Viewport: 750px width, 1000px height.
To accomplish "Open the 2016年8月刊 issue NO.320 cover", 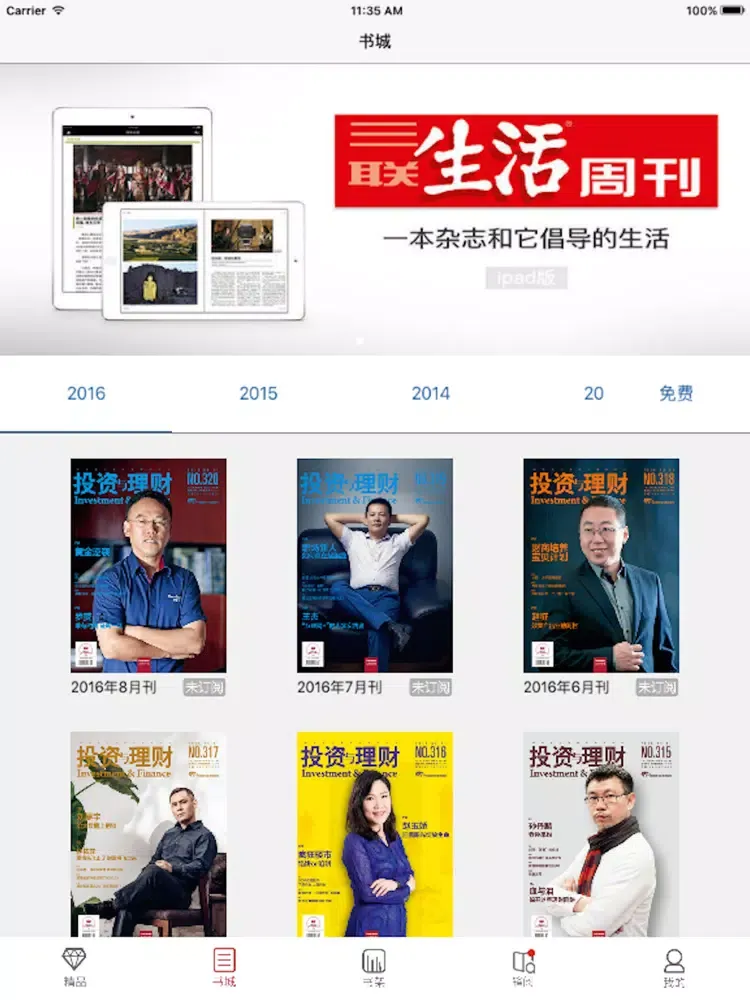I will tap(148, 565).
